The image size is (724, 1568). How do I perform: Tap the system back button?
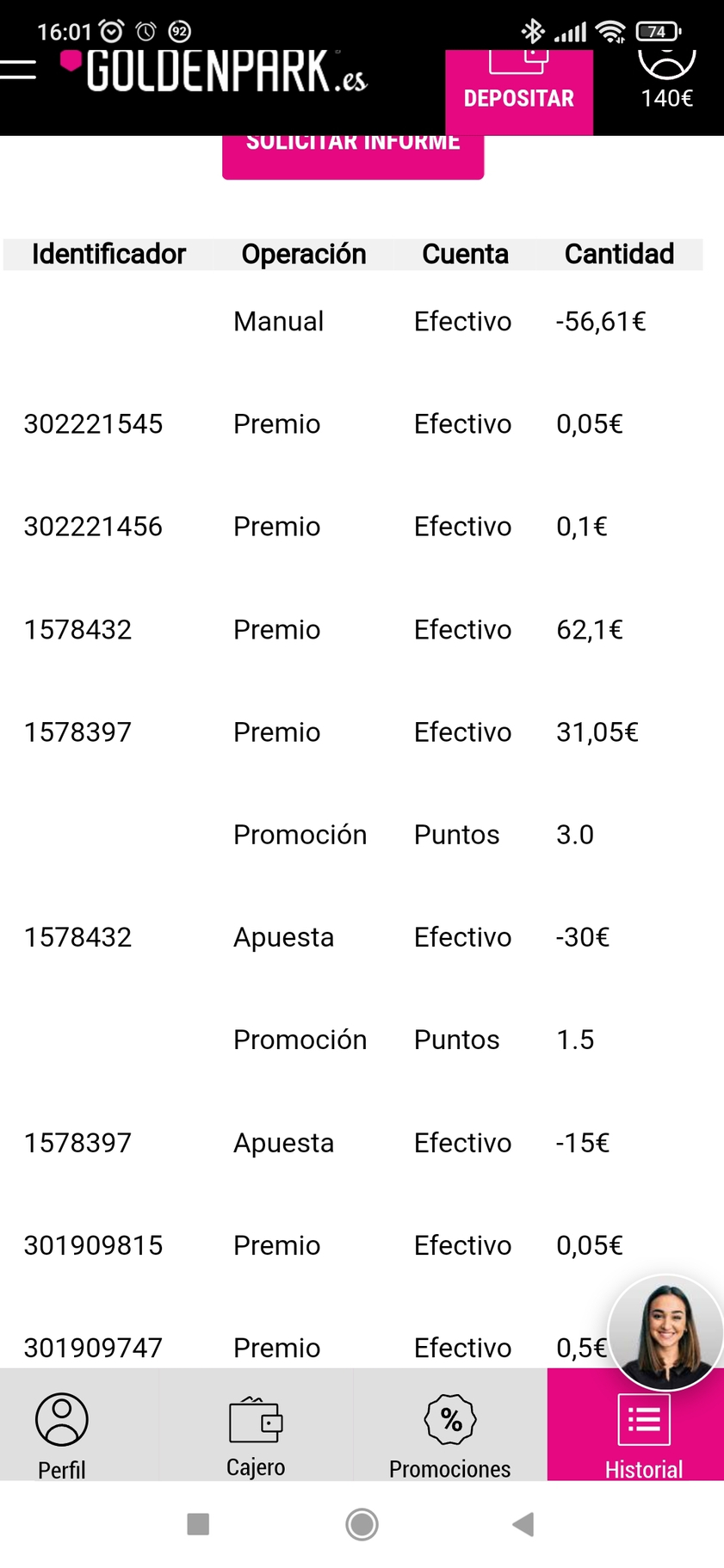[523, 1524]
